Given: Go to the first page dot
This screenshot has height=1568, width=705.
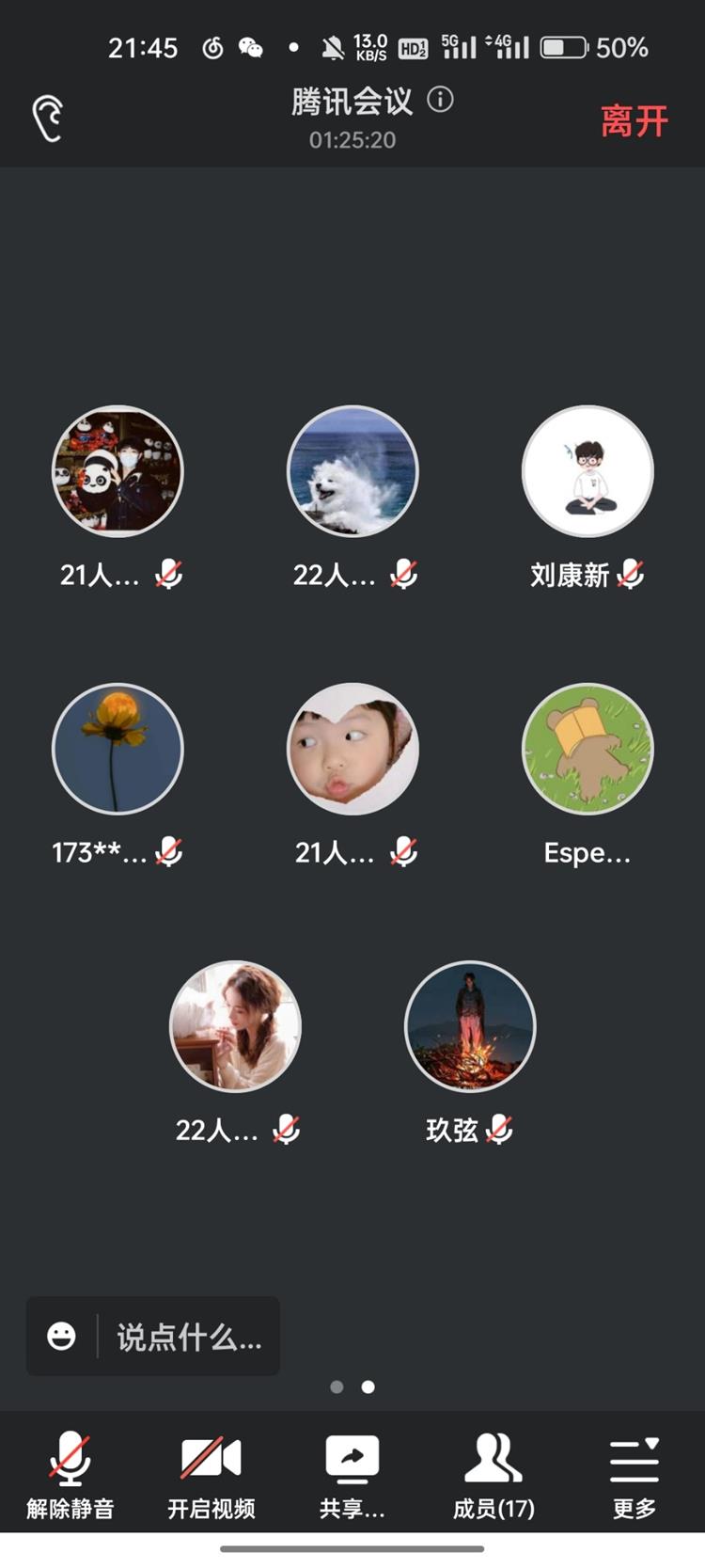Looking at the screenshot, I should coord(337,1386).
